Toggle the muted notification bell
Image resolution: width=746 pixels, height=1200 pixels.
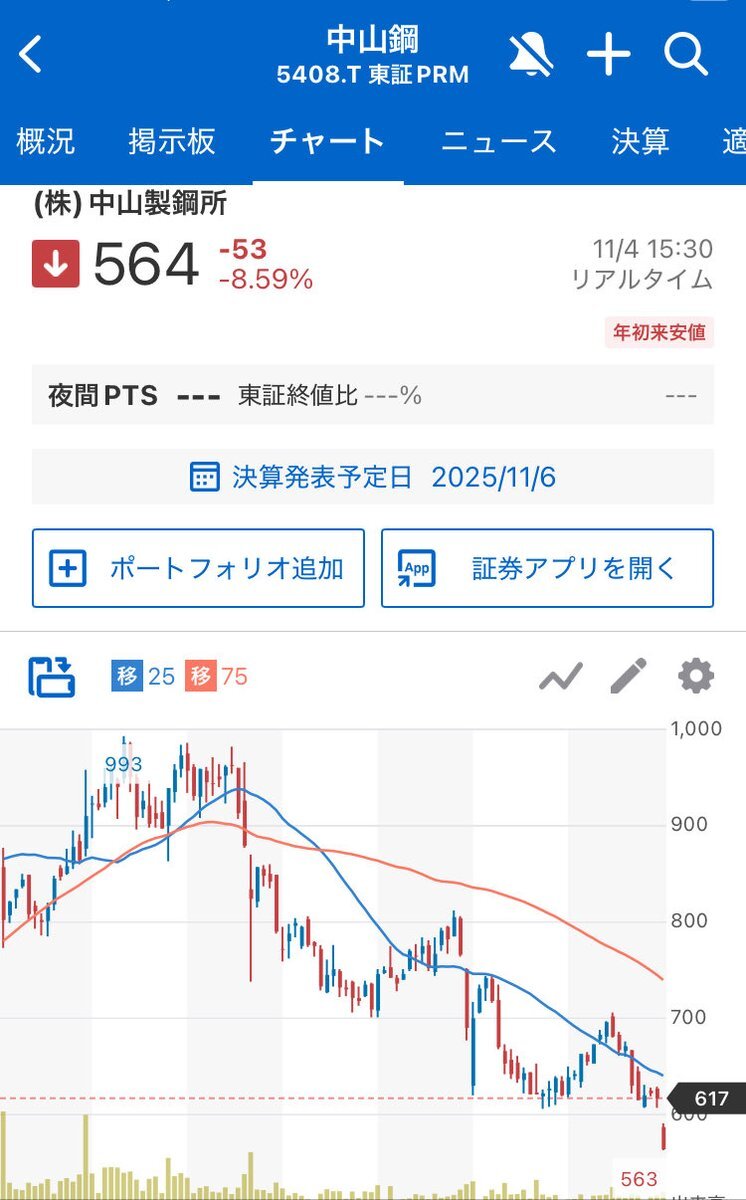531,55
